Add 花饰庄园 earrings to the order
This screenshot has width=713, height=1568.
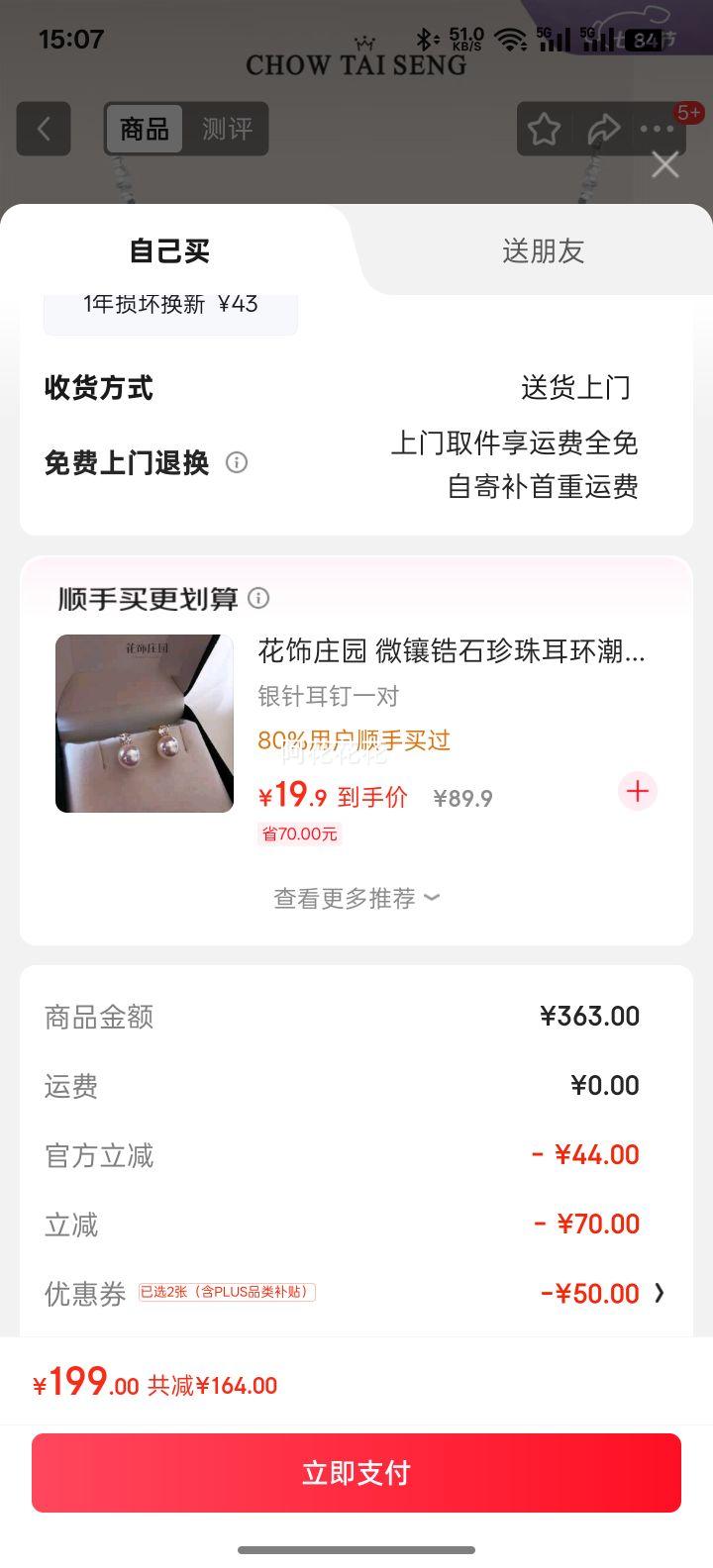(637, 791)
